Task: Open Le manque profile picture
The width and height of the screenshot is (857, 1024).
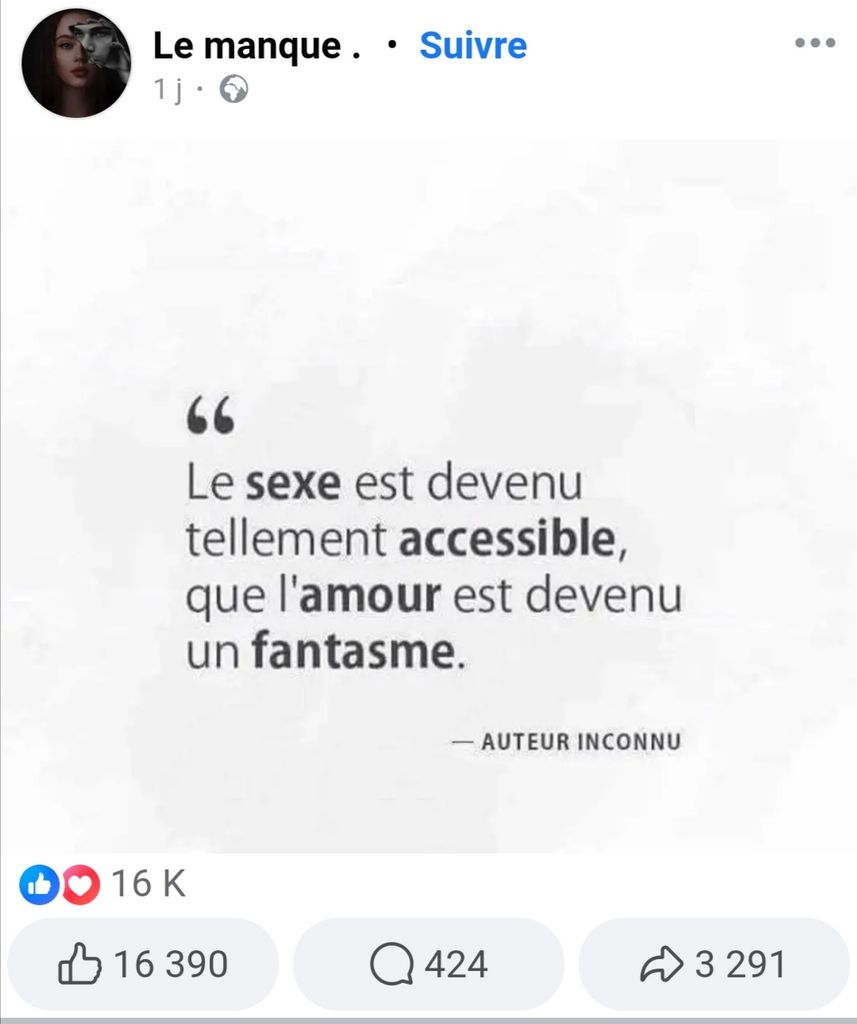Action: point(76,63)
